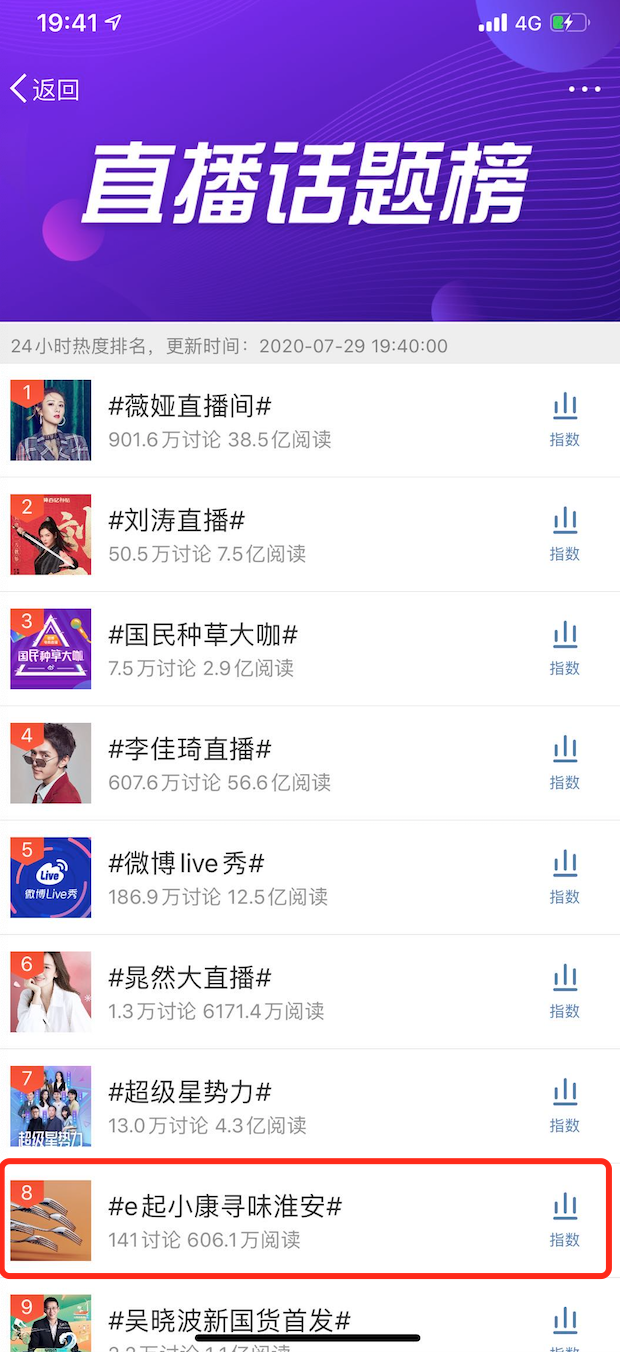The image size is (620, 1352).
Task: Open the #超级星势力# topic
Action: [x=190, y=1091]
